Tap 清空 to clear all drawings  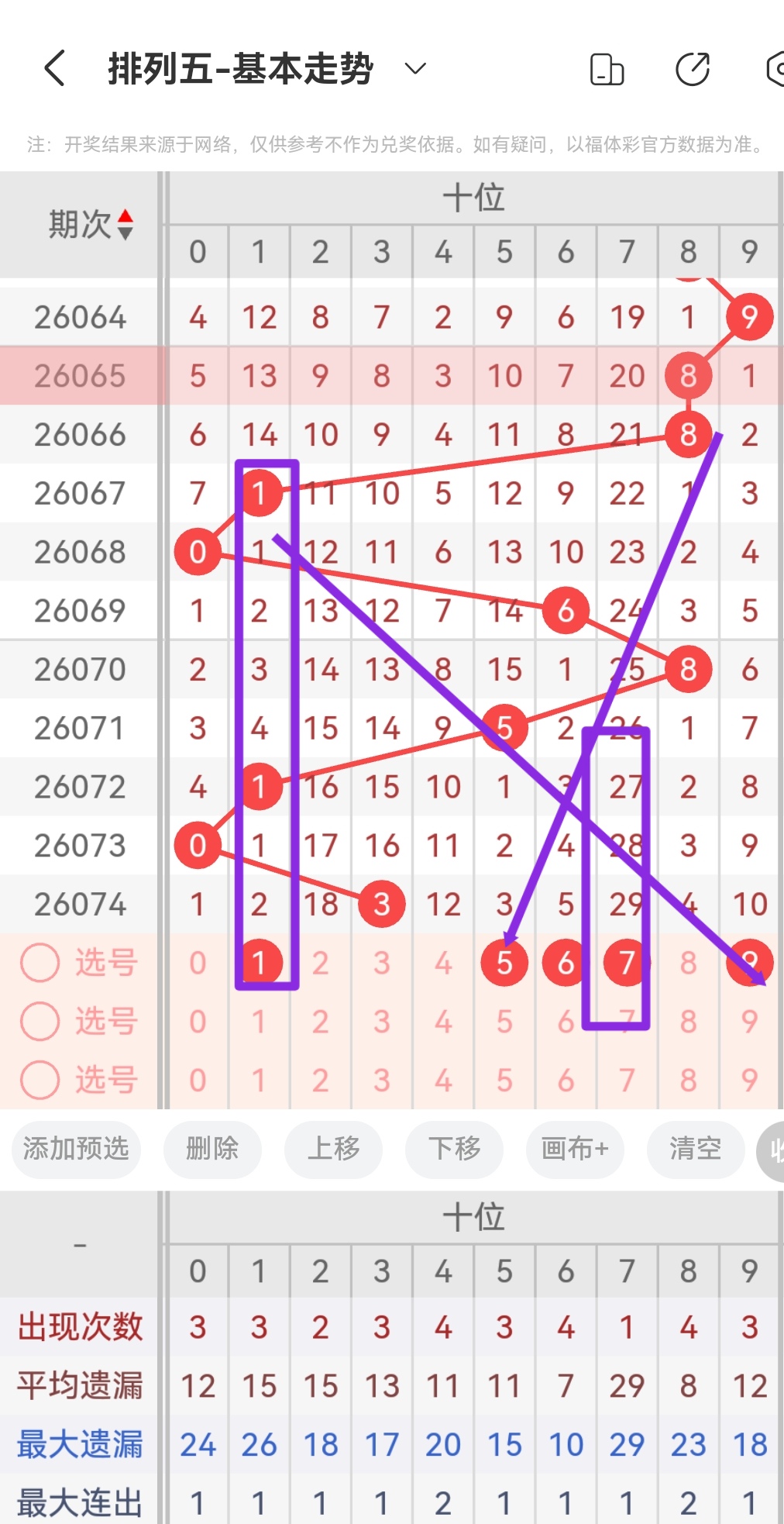pos(696,1150)
